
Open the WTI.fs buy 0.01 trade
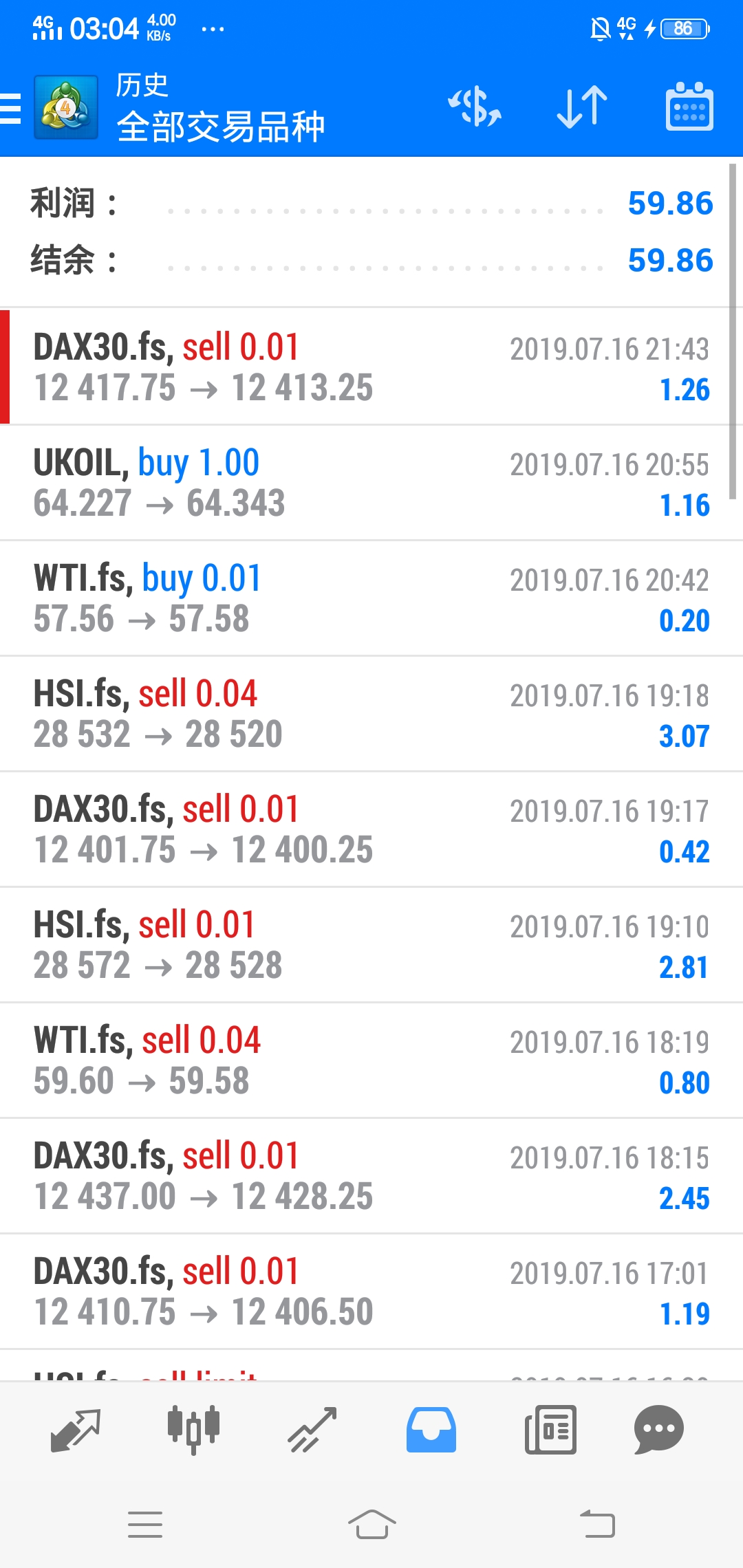pos(371,598)
